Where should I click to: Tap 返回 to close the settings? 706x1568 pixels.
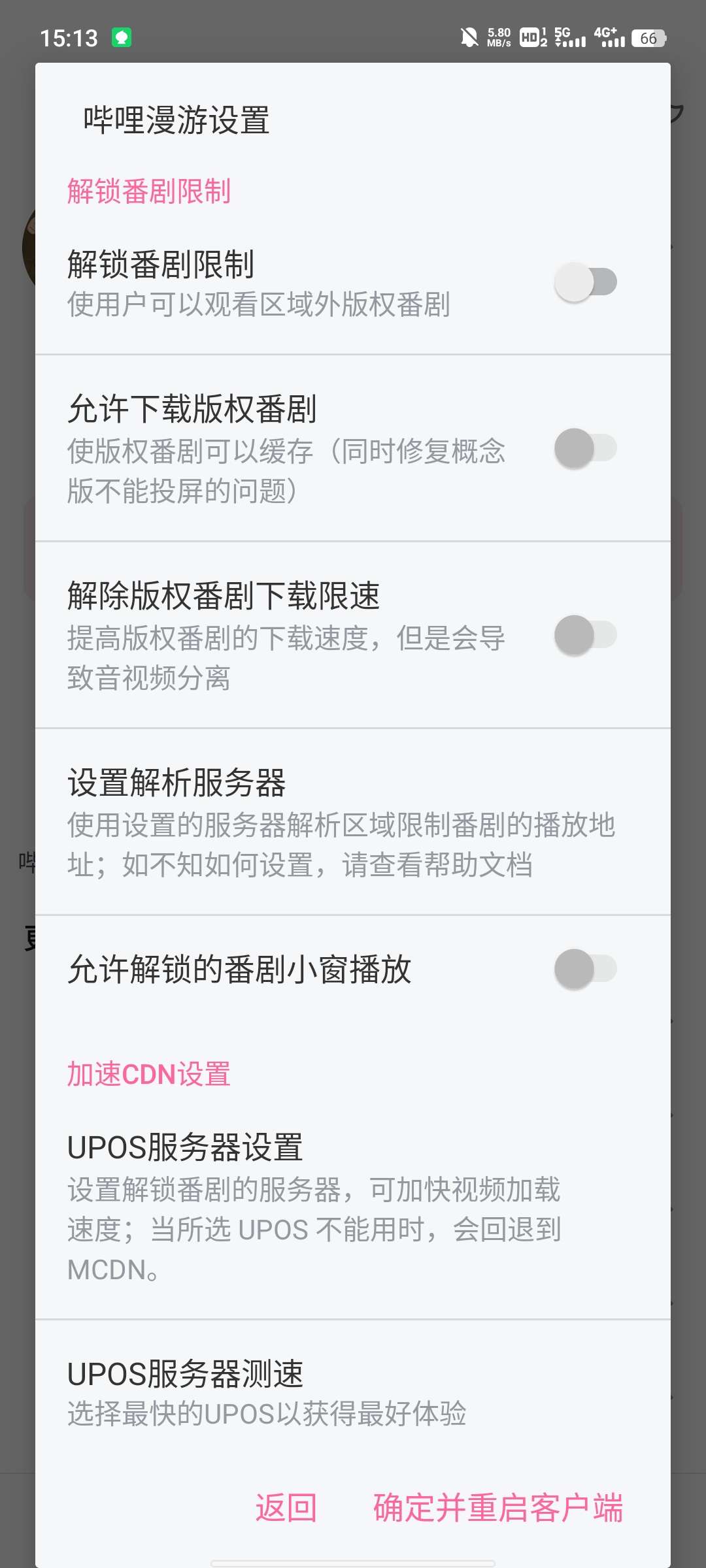pyautogui.click(x=286, y=1508)
